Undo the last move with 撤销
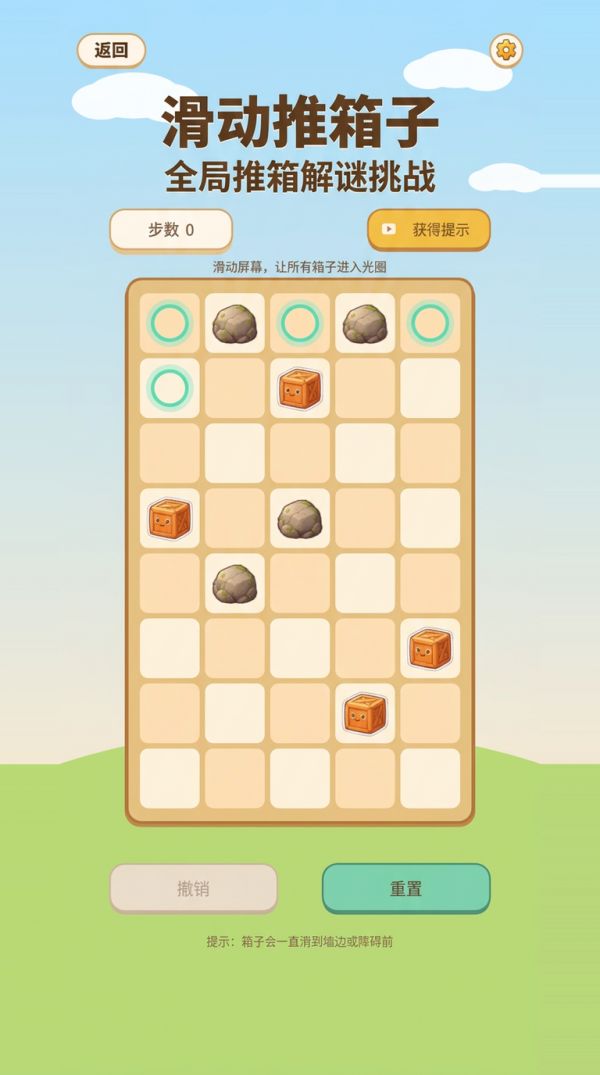 193,889
